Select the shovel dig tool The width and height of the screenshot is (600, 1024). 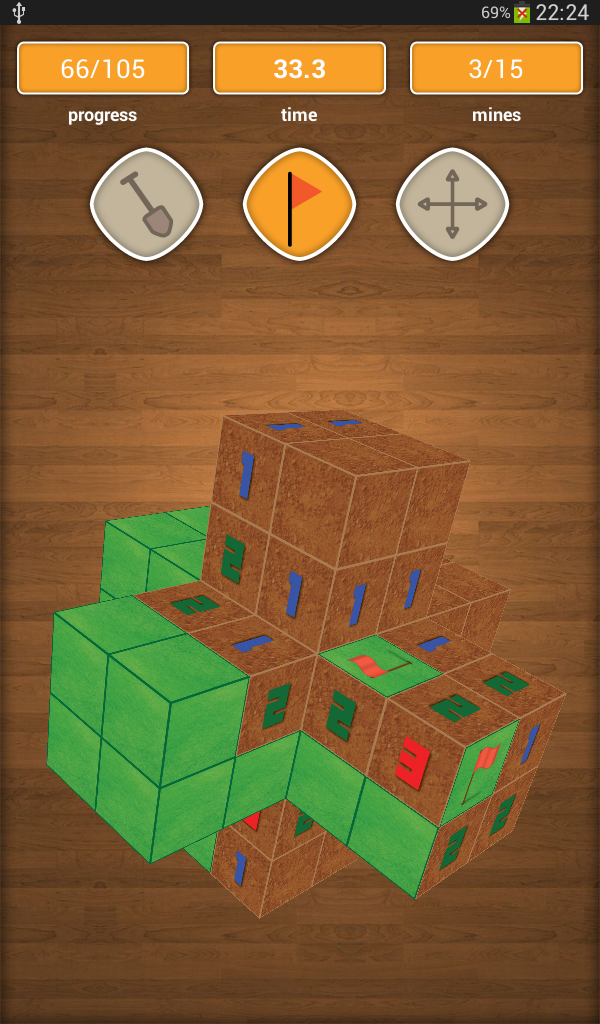(x=146, y=204)
